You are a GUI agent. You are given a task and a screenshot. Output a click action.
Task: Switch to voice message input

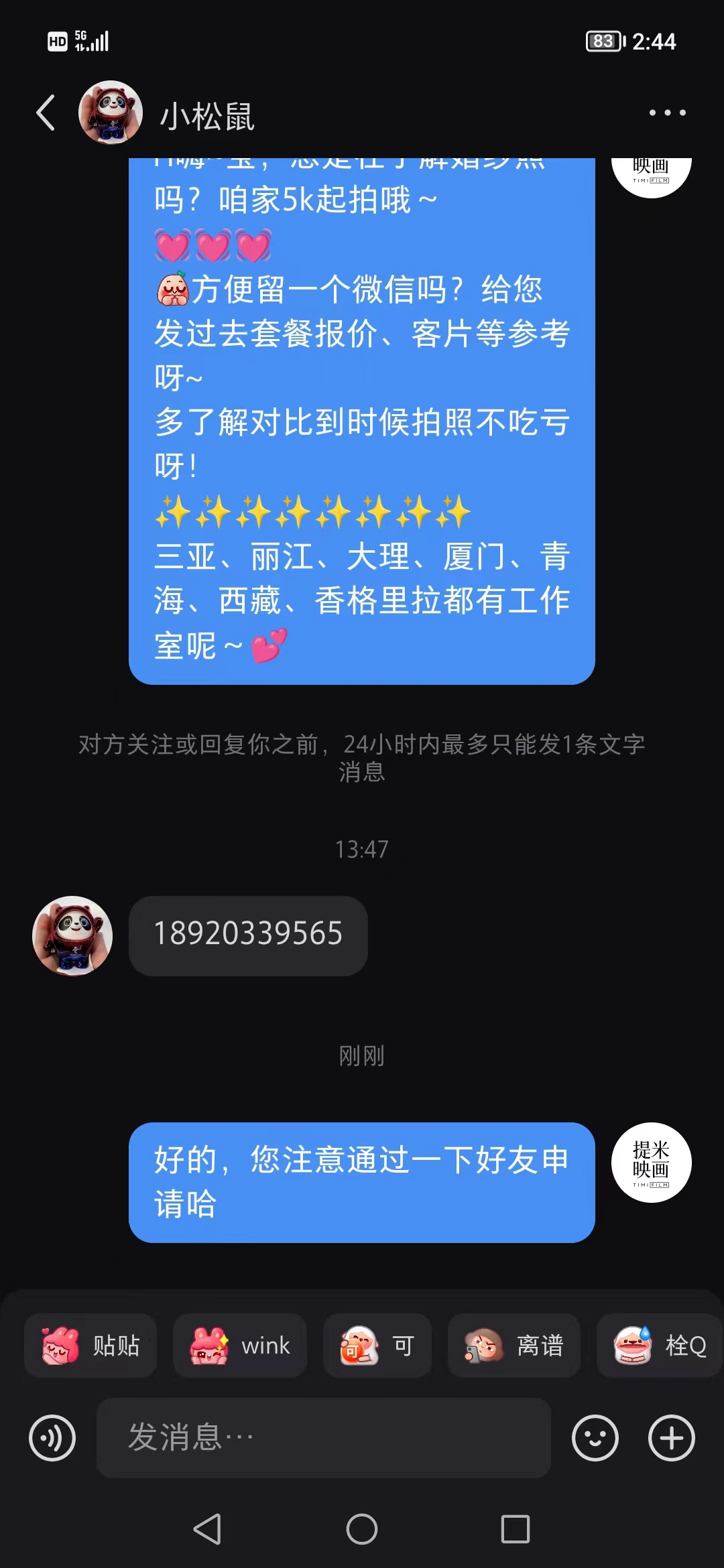52,1438
